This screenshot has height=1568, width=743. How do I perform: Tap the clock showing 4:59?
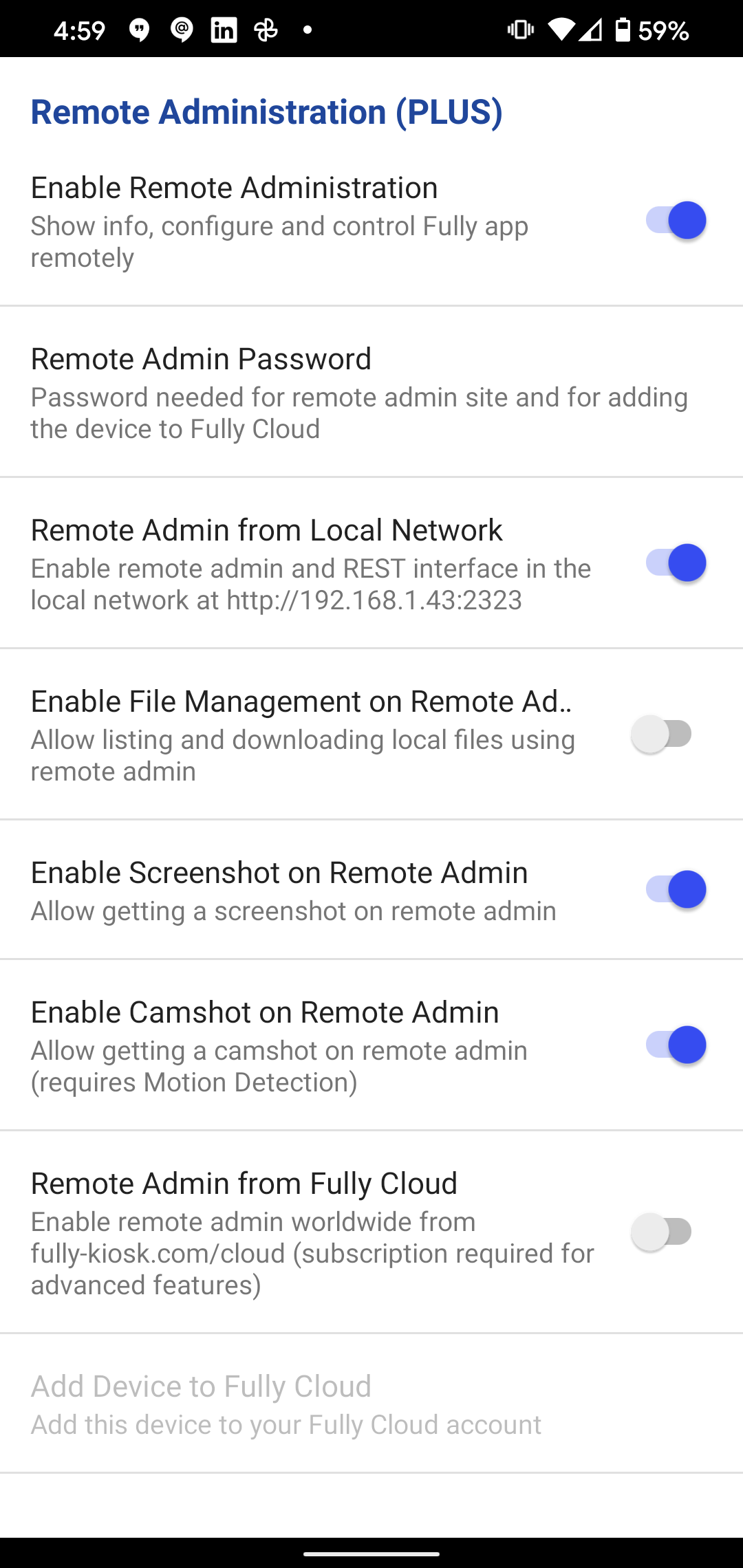click(x=81, y=29)
